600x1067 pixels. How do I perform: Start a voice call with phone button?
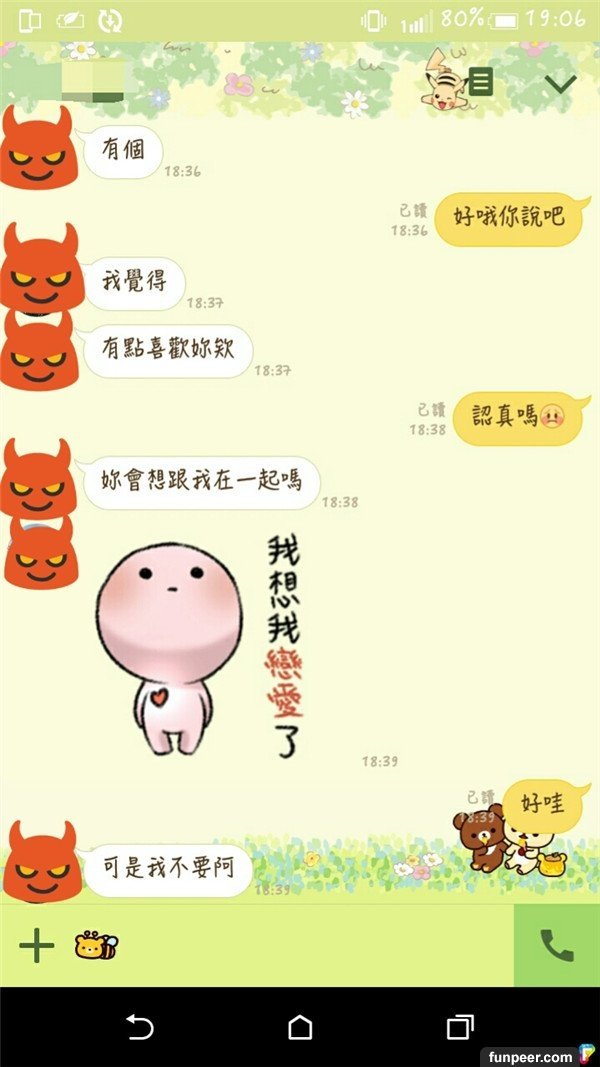(556, 945)
